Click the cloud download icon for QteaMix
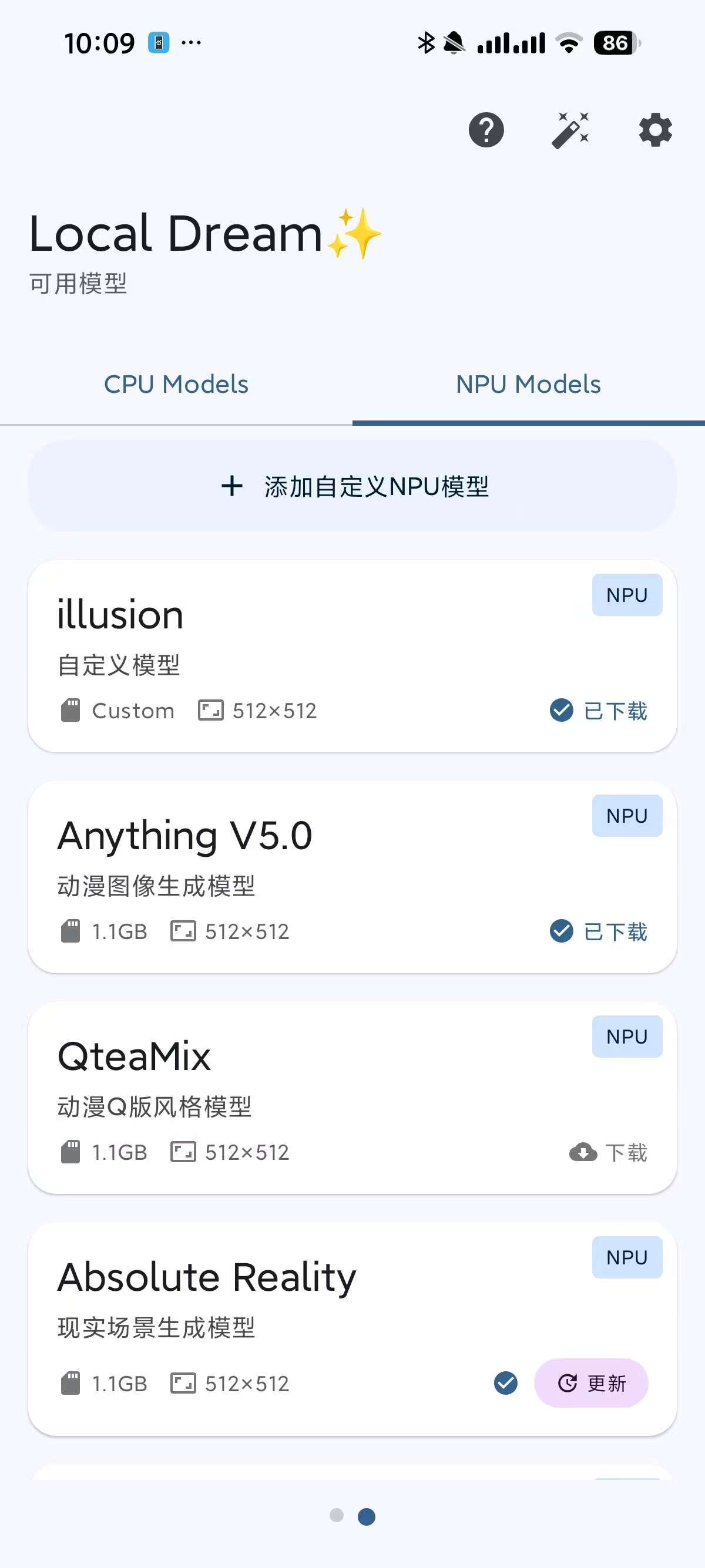The width and height of the screenshot is (705, 1568). point(582,1152)
